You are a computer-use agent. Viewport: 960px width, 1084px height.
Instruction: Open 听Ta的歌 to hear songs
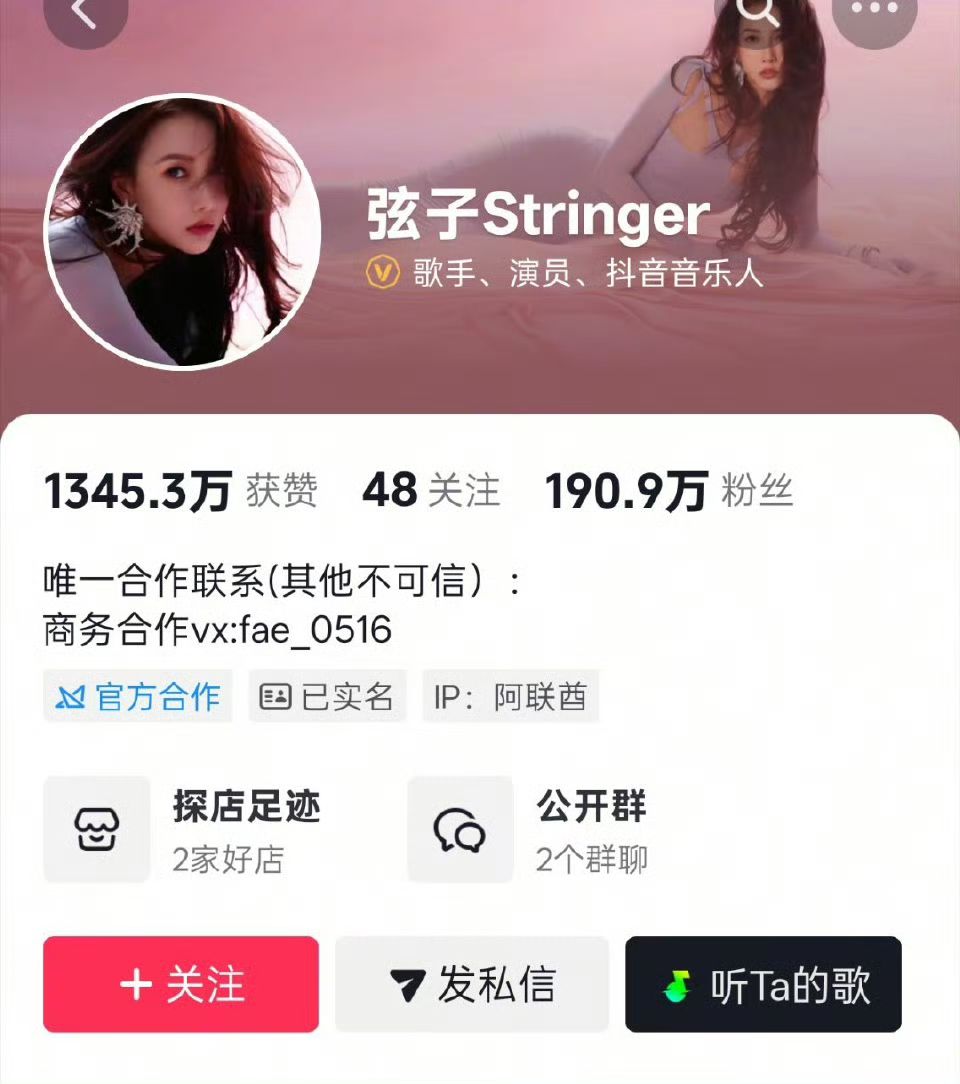click(x=763, y=984)
